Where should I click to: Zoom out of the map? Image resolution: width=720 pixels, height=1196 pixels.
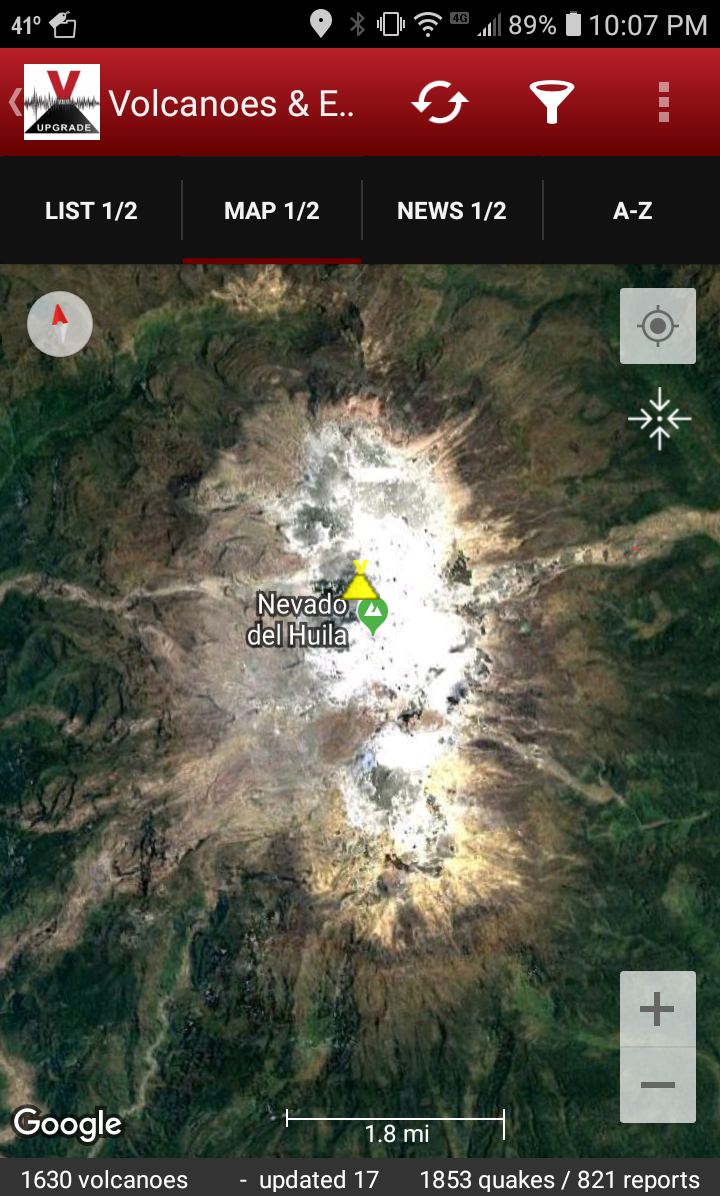point(657,1085)
